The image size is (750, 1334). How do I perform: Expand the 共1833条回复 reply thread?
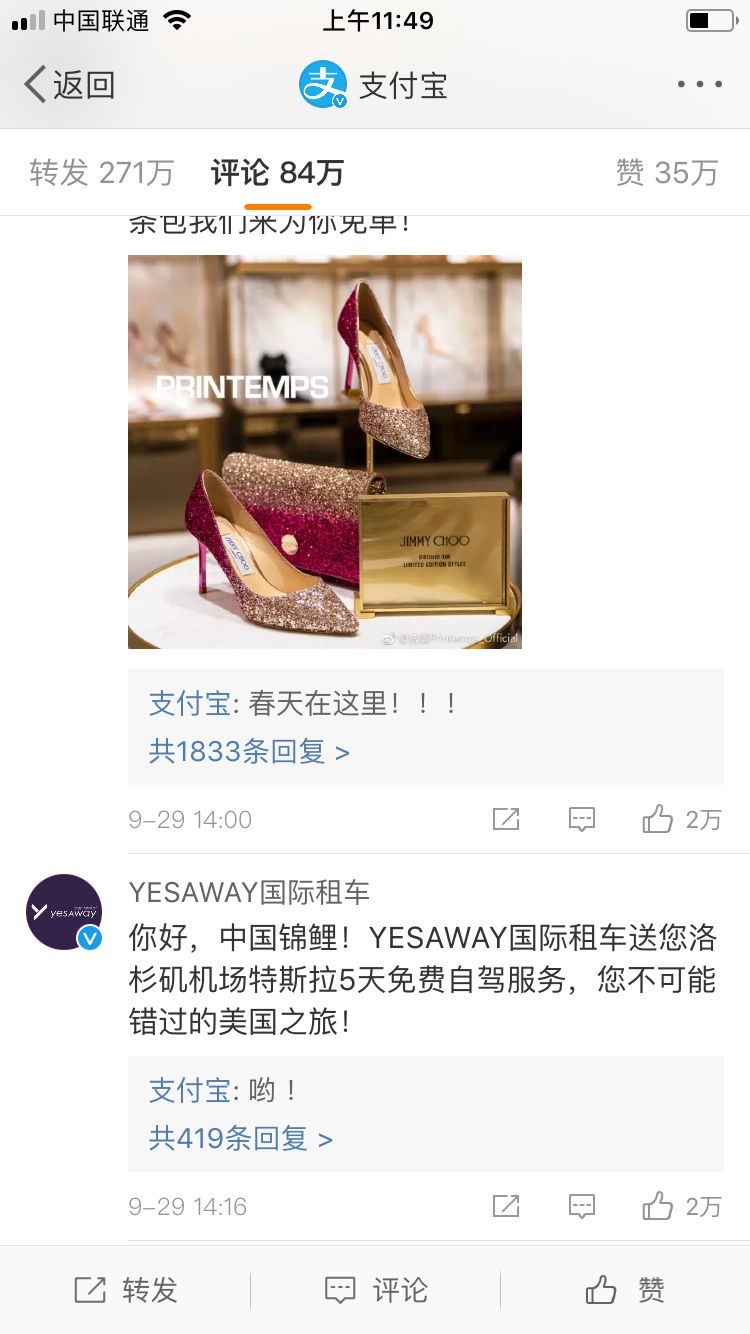coord(239,751)
